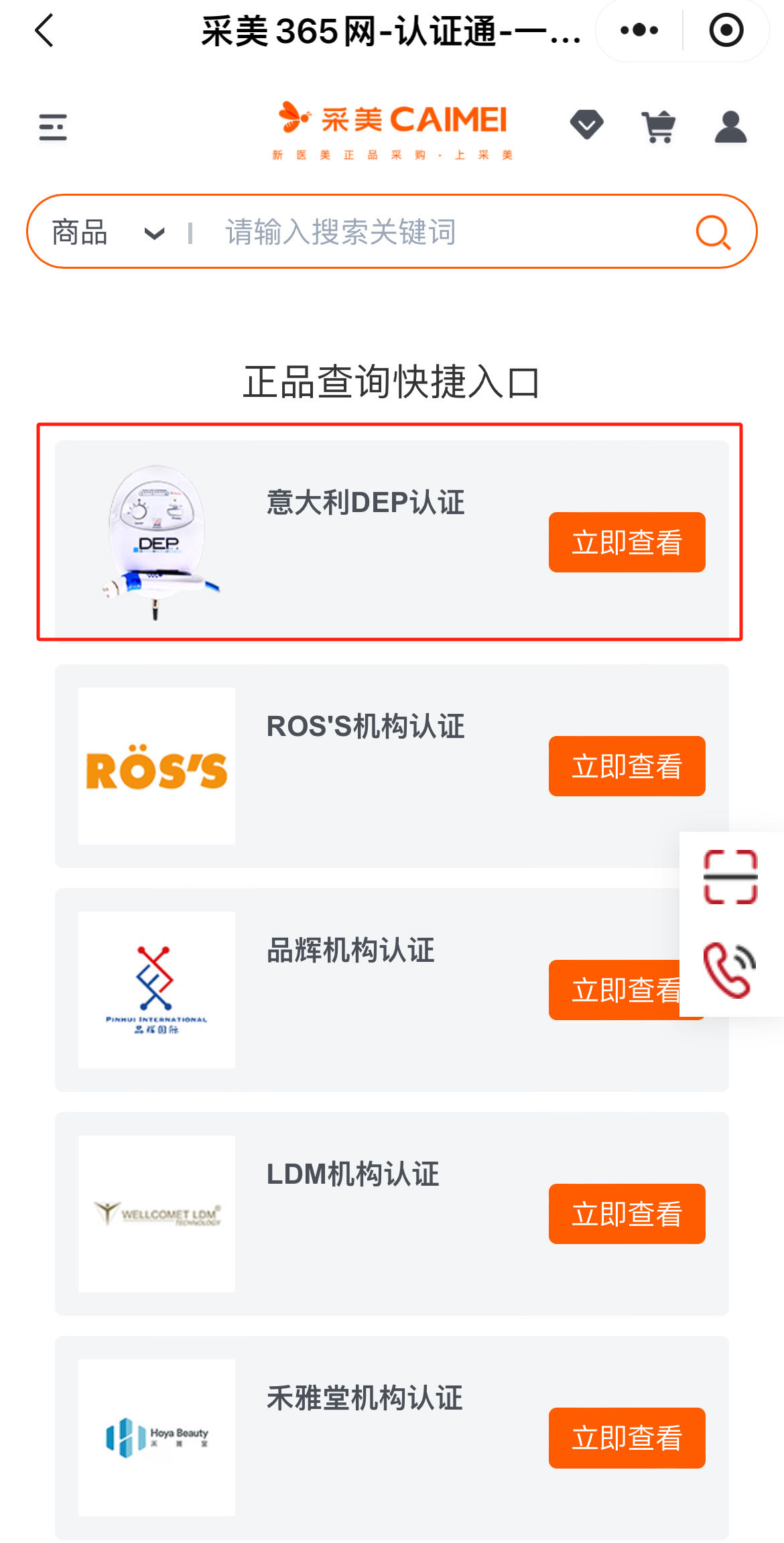
Task: Go back to the previous page
Action: coord(44,31)
